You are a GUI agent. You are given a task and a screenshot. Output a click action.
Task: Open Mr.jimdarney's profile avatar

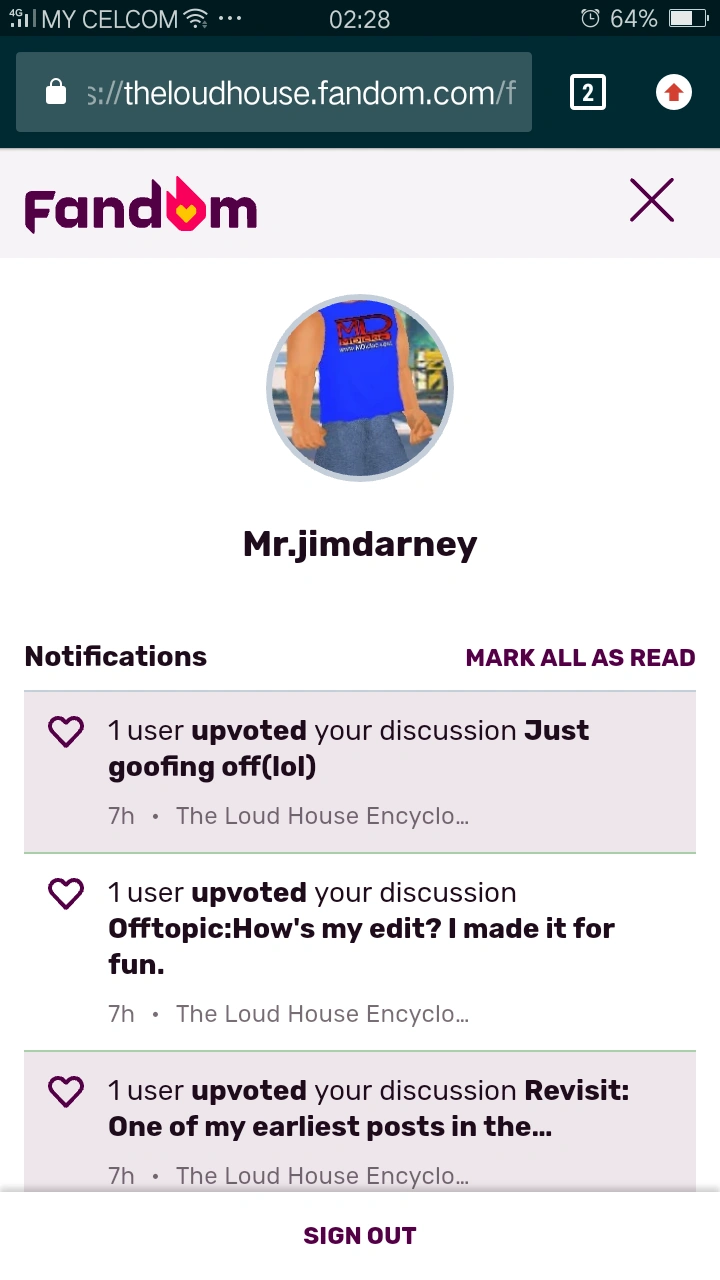(360, 388)
